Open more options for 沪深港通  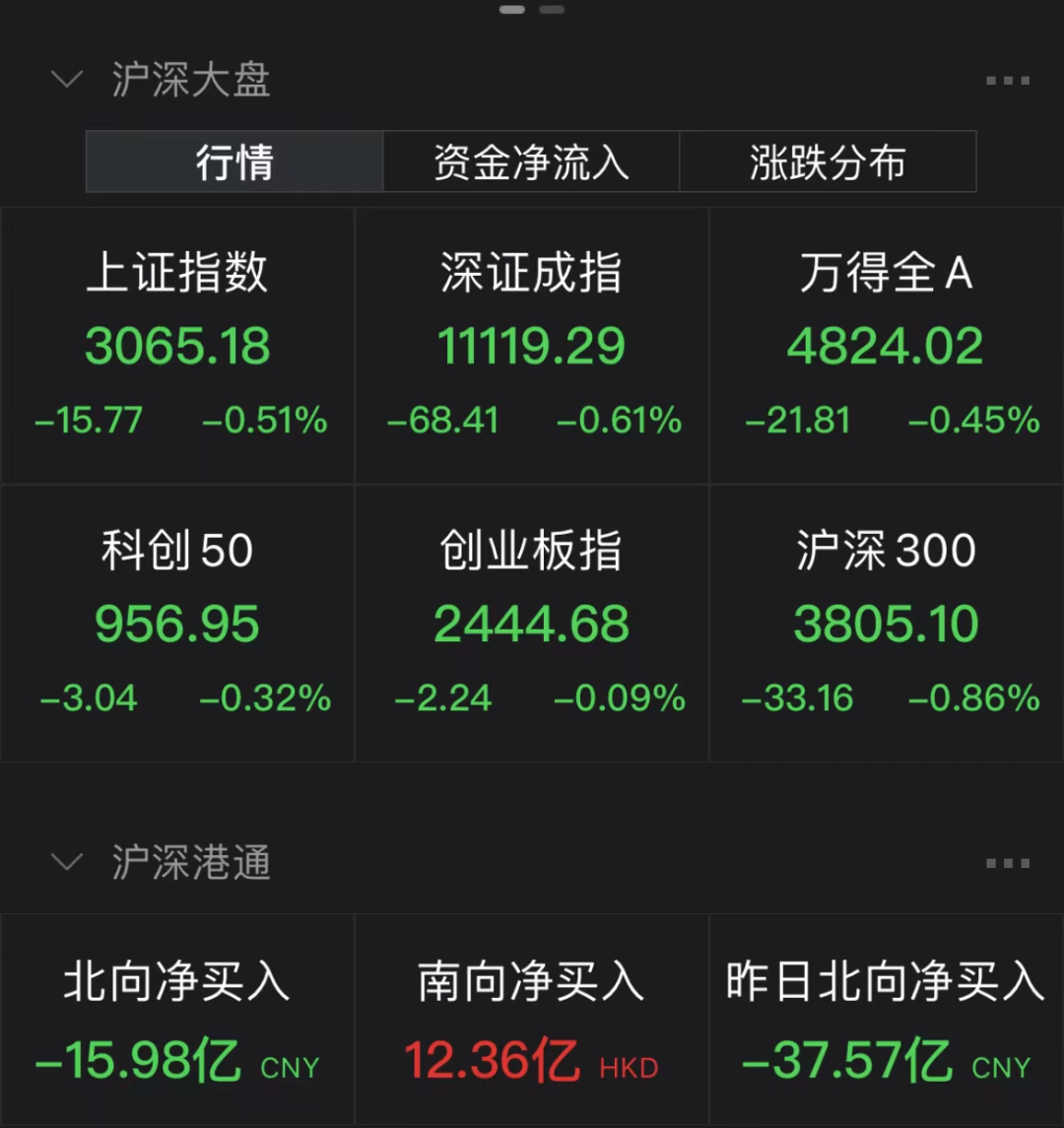point(1007,864)
